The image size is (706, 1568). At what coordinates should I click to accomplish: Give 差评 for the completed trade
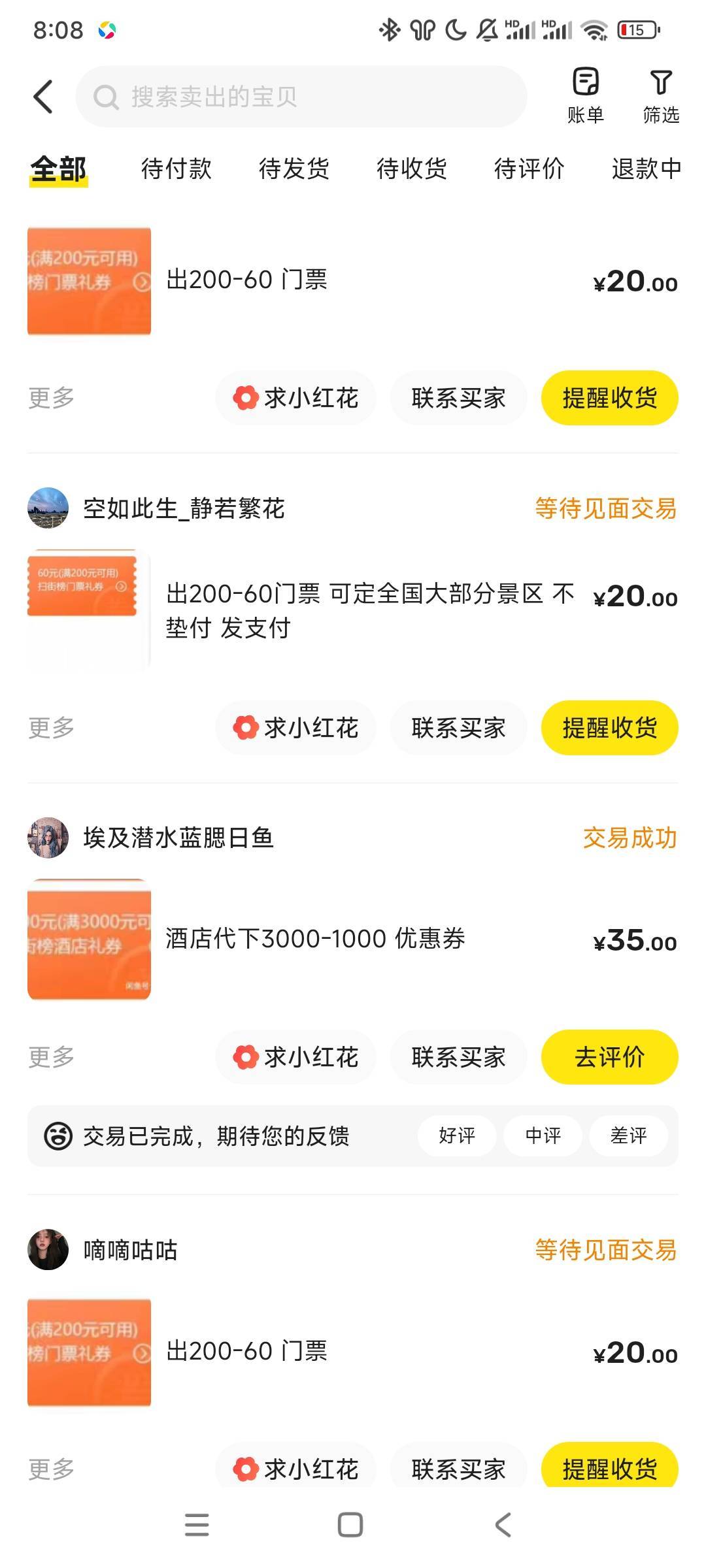point(628,1136)
